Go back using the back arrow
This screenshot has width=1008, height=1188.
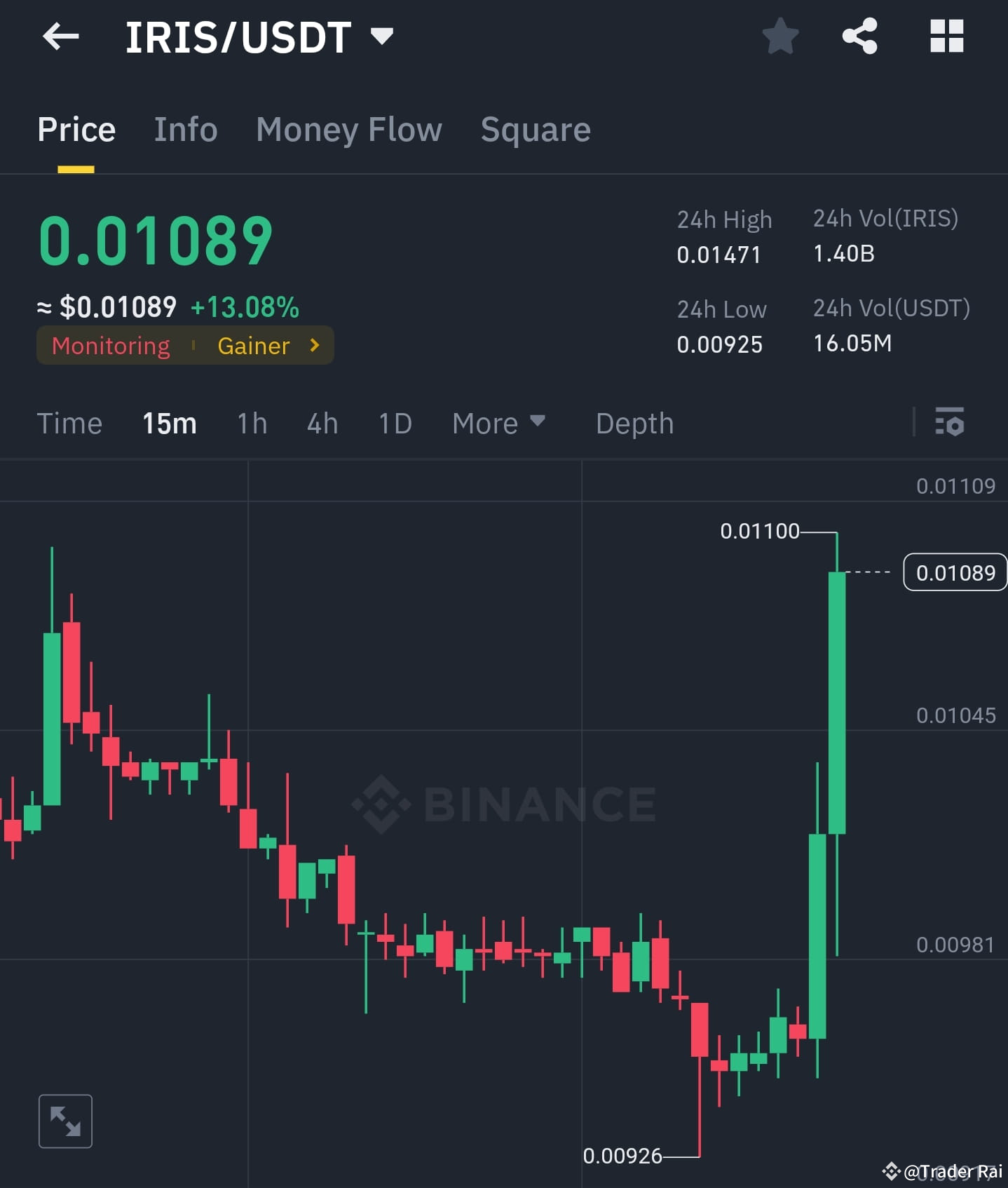coord(61,36)
